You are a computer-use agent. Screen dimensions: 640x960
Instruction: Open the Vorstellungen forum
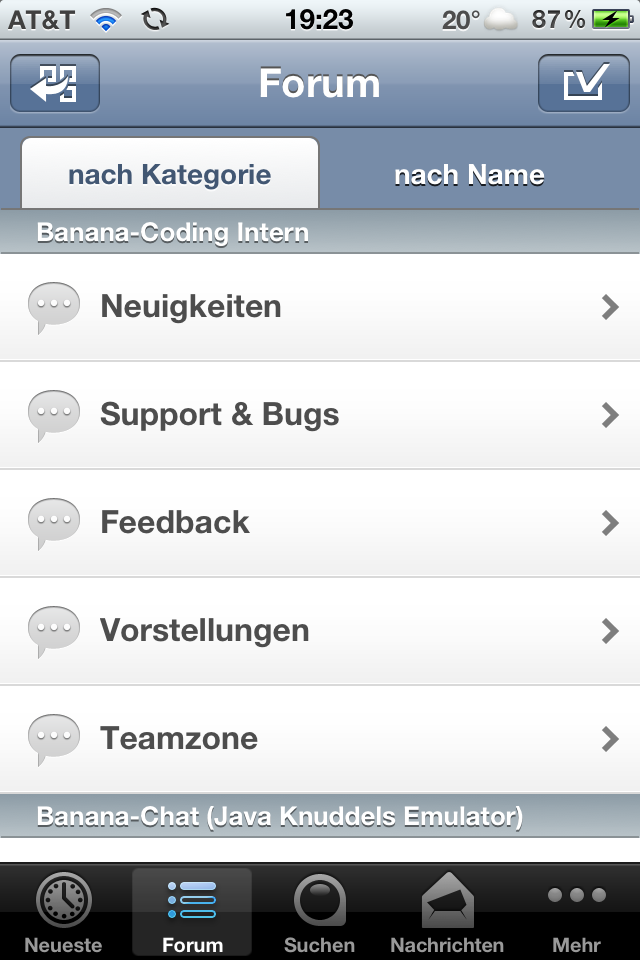click(x=320, y=631)
